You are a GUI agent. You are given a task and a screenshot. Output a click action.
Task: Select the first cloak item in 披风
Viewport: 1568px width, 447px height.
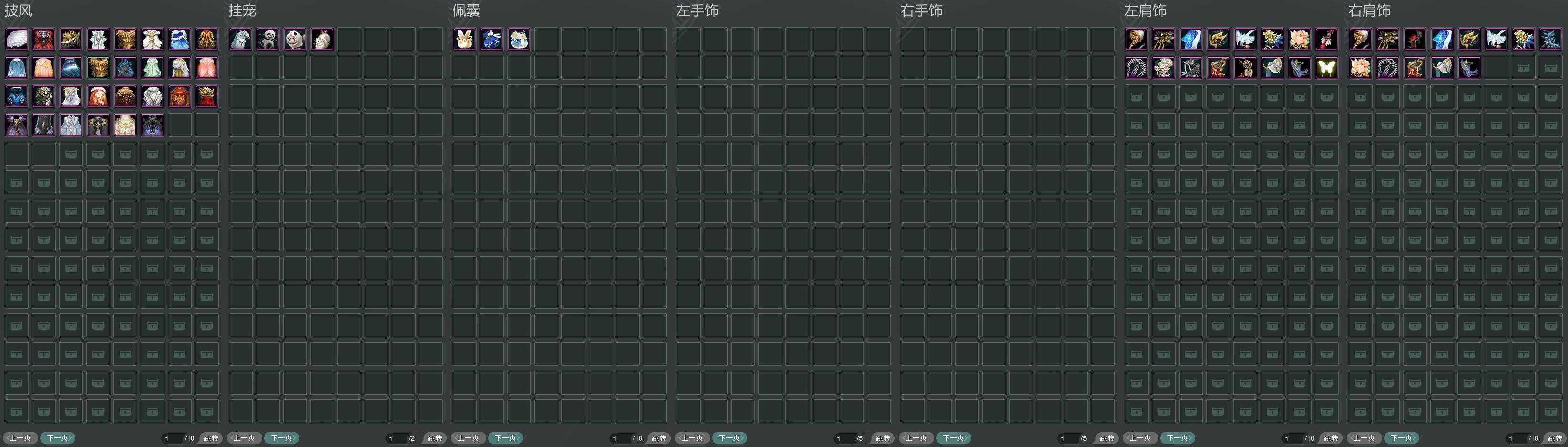pyautogui.click(x=16, y=39)
